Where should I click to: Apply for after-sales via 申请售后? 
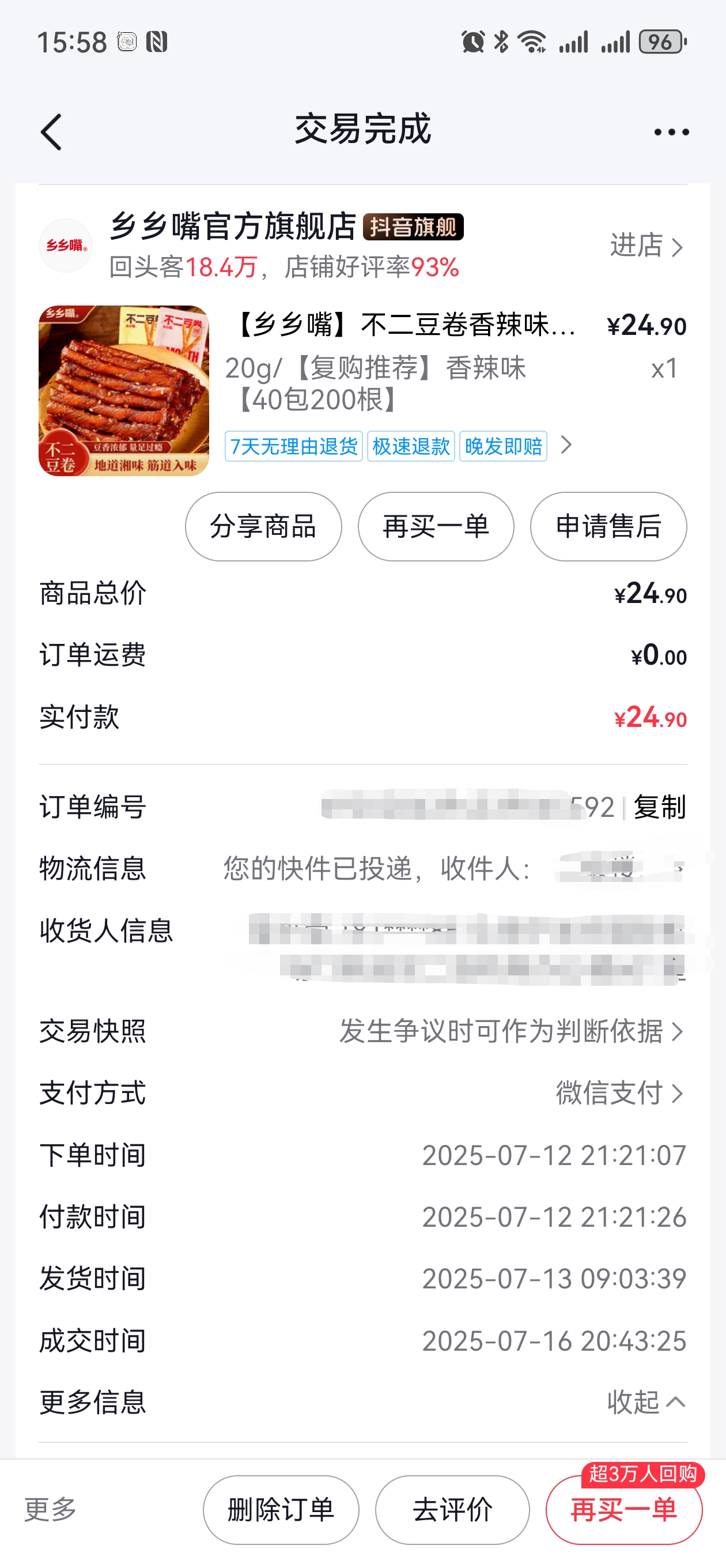tap(608, 526)
